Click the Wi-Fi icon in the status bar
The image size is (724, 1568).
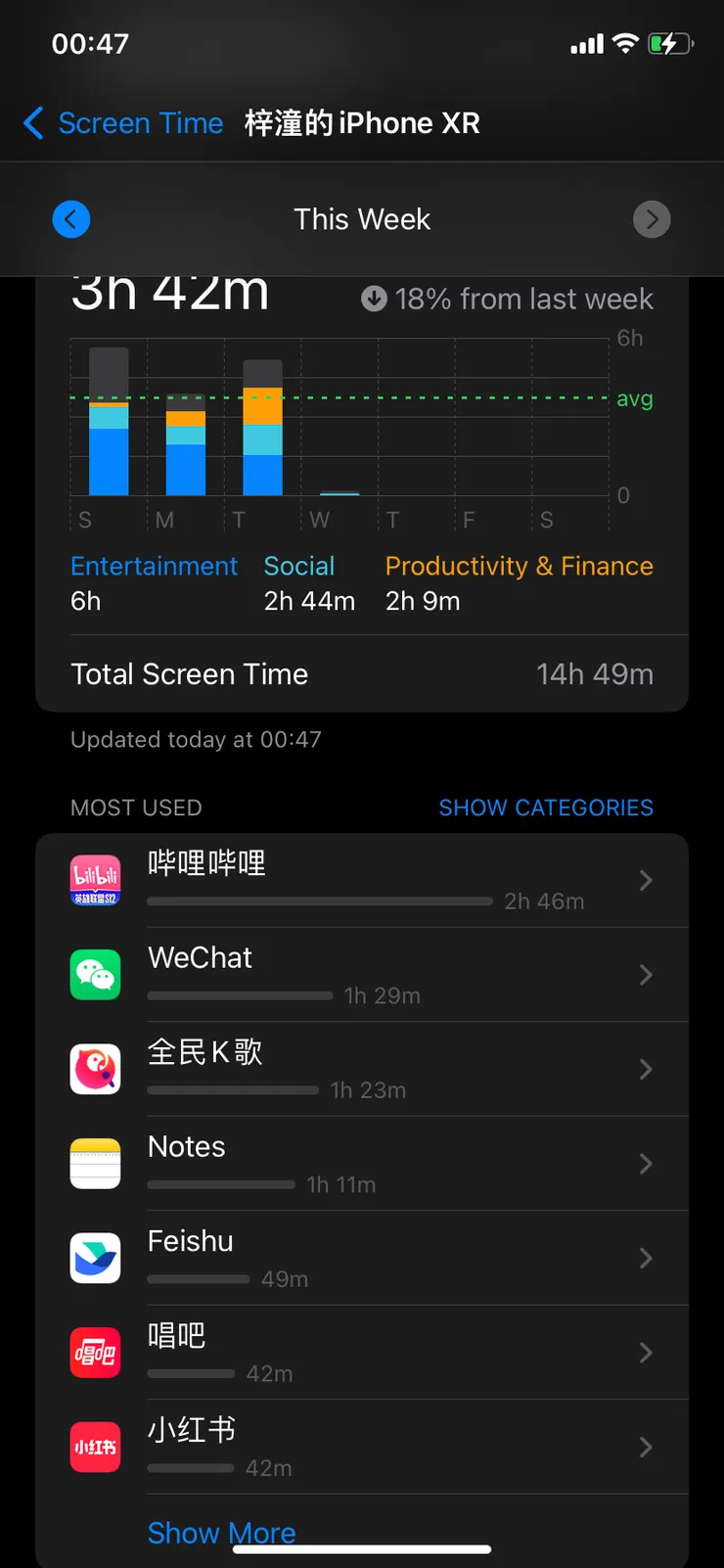point(625,43)
